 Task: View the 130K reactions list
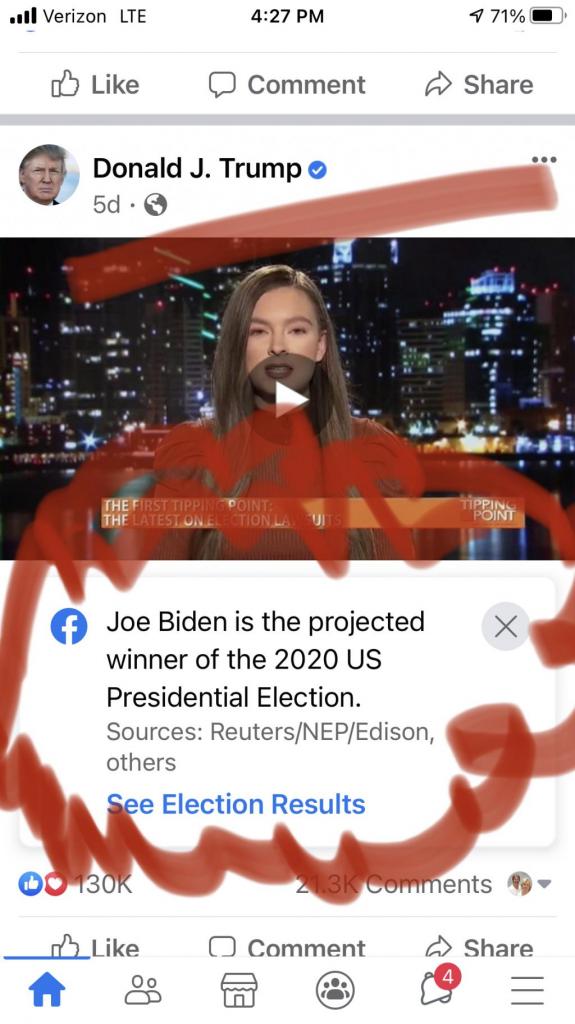pyautogui.click(x=76, y=884)
